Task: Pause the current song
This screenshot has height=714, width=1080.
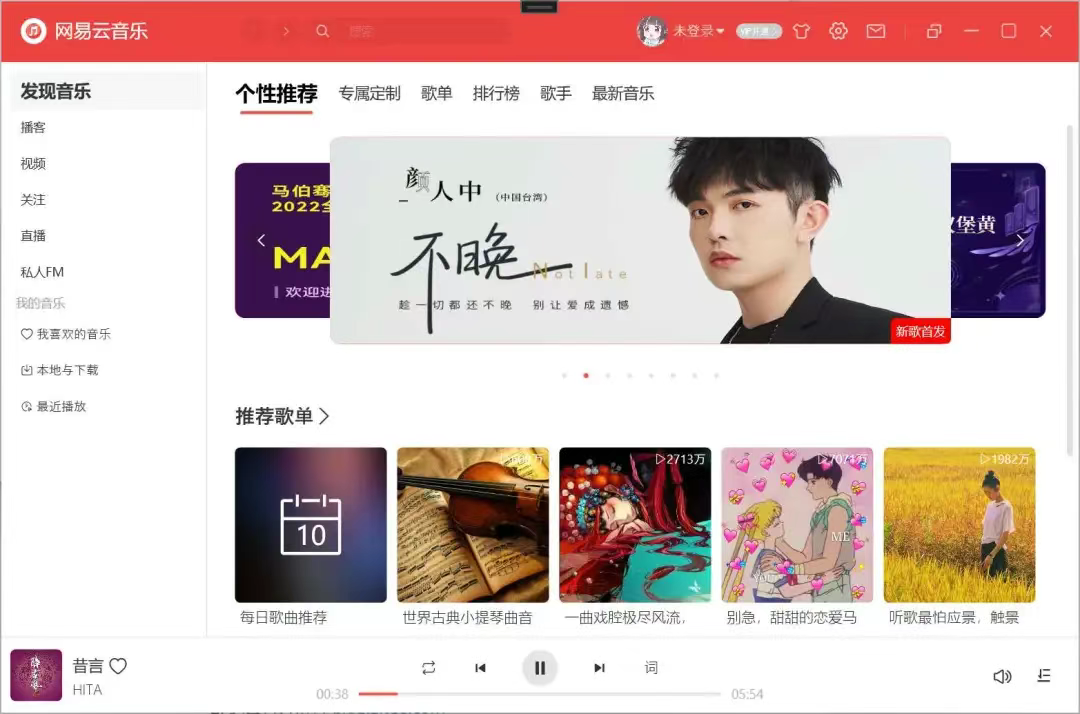Action: [x=540, y=668]
